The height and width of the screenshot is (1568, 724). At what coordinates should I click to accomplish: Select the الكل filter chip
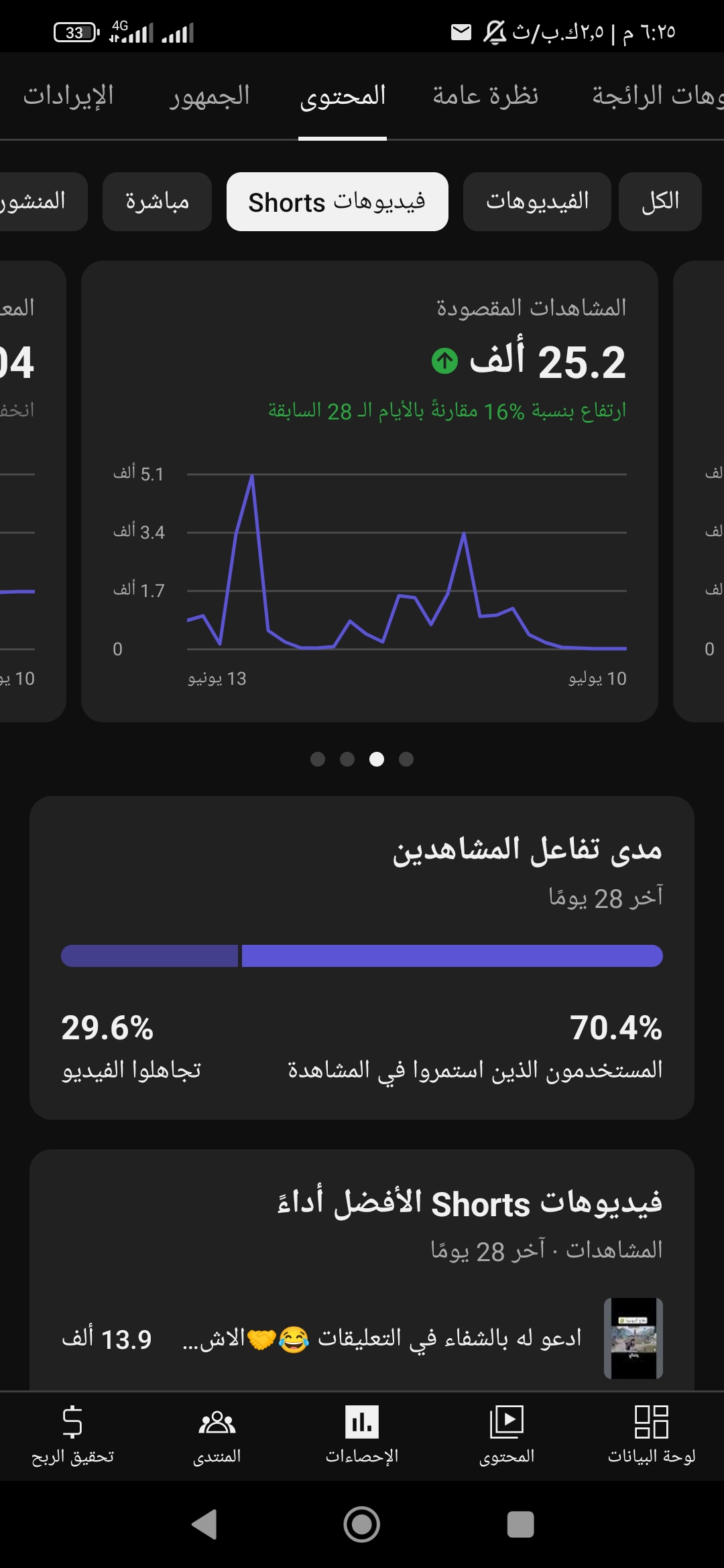coord(660,202)
